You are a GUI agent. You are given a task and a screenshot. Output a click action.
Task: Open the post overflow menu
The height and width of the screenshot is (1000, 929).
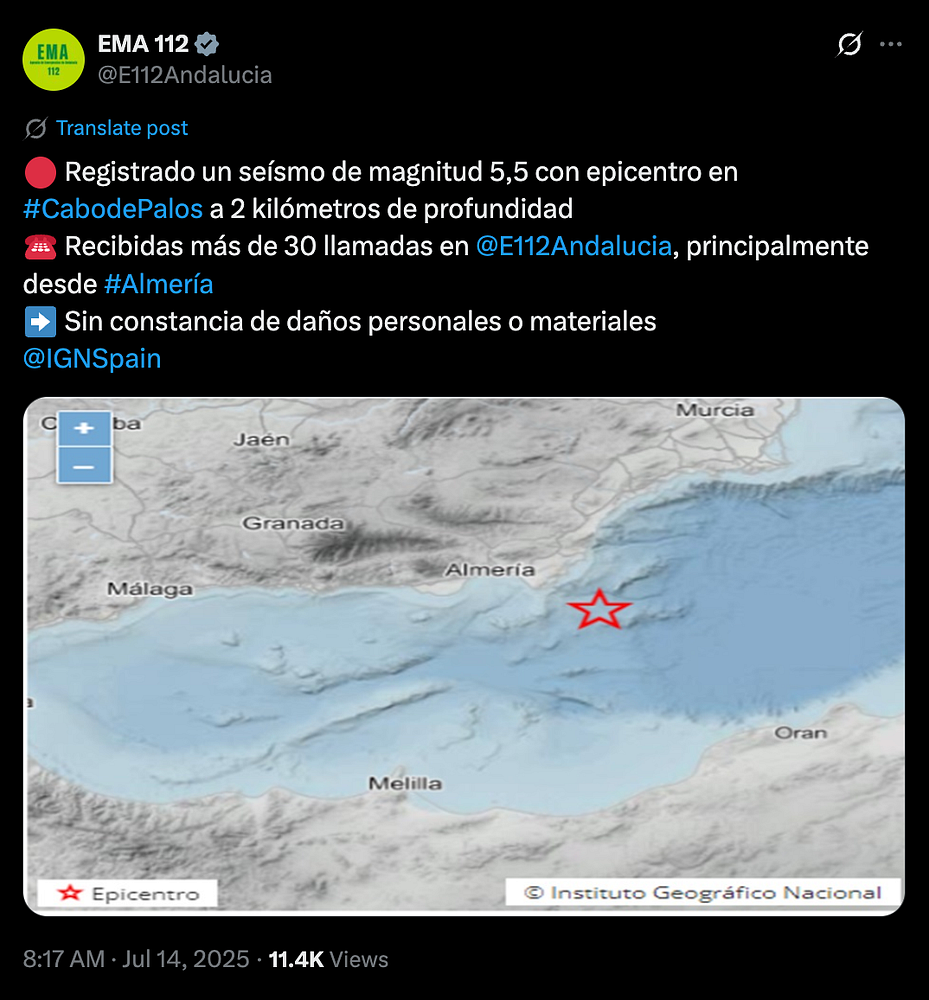pyautogui.click(x=891, y=44)
